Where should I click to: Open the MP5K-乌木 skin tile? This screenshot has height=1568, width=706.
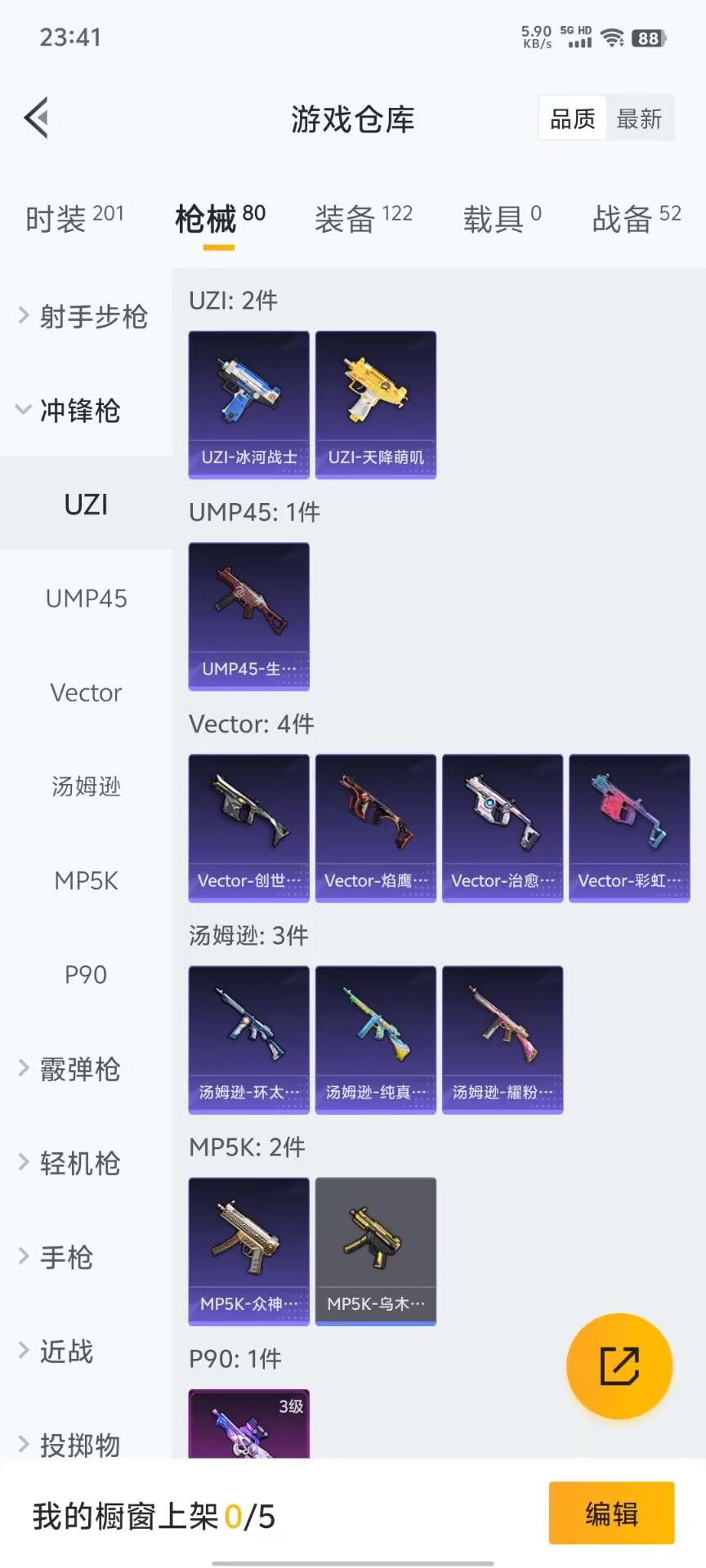click(376, 1250)
